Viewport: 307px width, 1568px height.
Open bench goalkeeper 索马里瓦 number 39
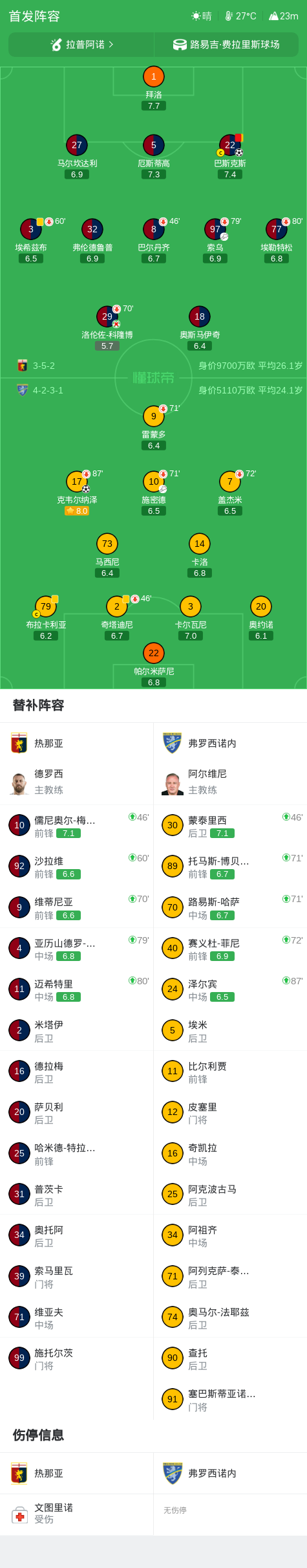77,1276
